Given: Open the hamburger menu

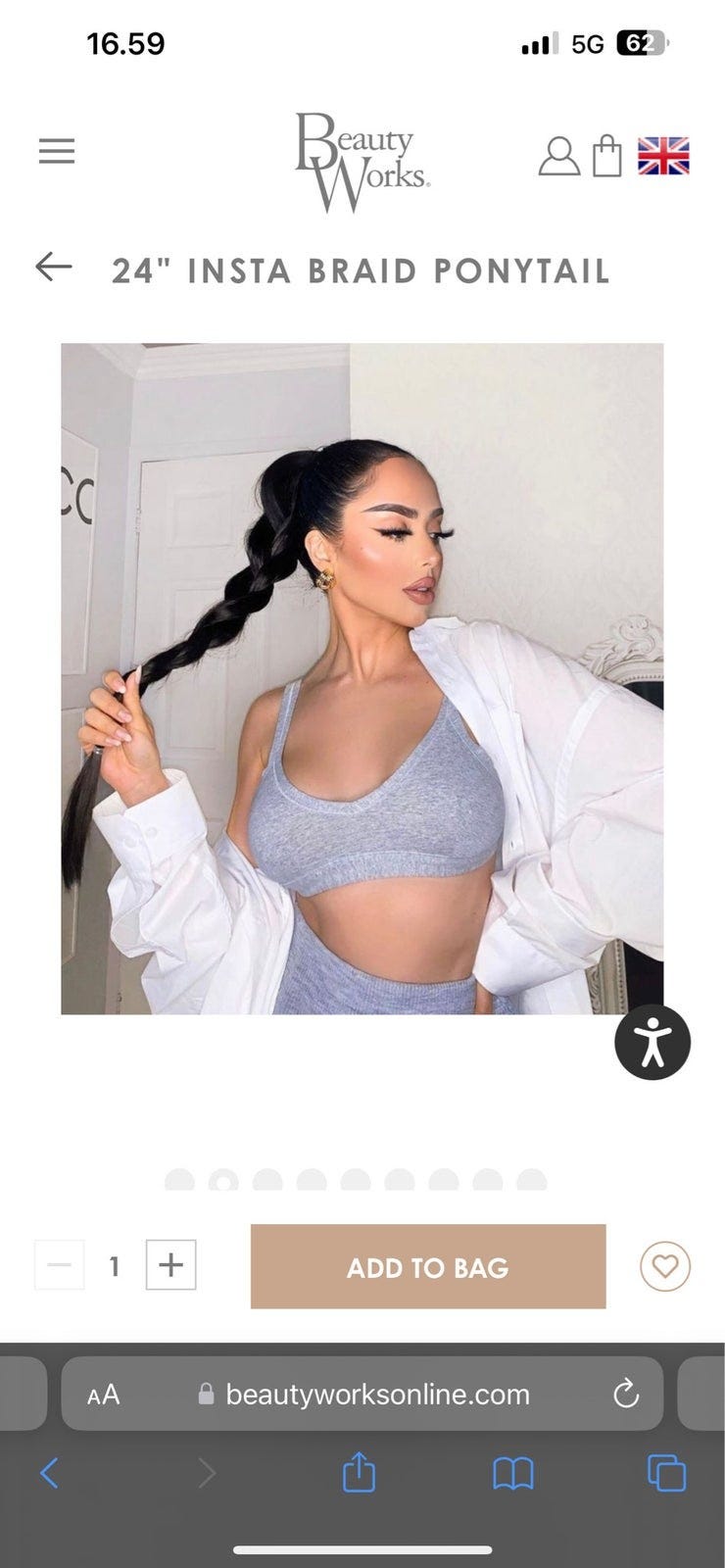Looking at the screenshot, I should 57,151.
